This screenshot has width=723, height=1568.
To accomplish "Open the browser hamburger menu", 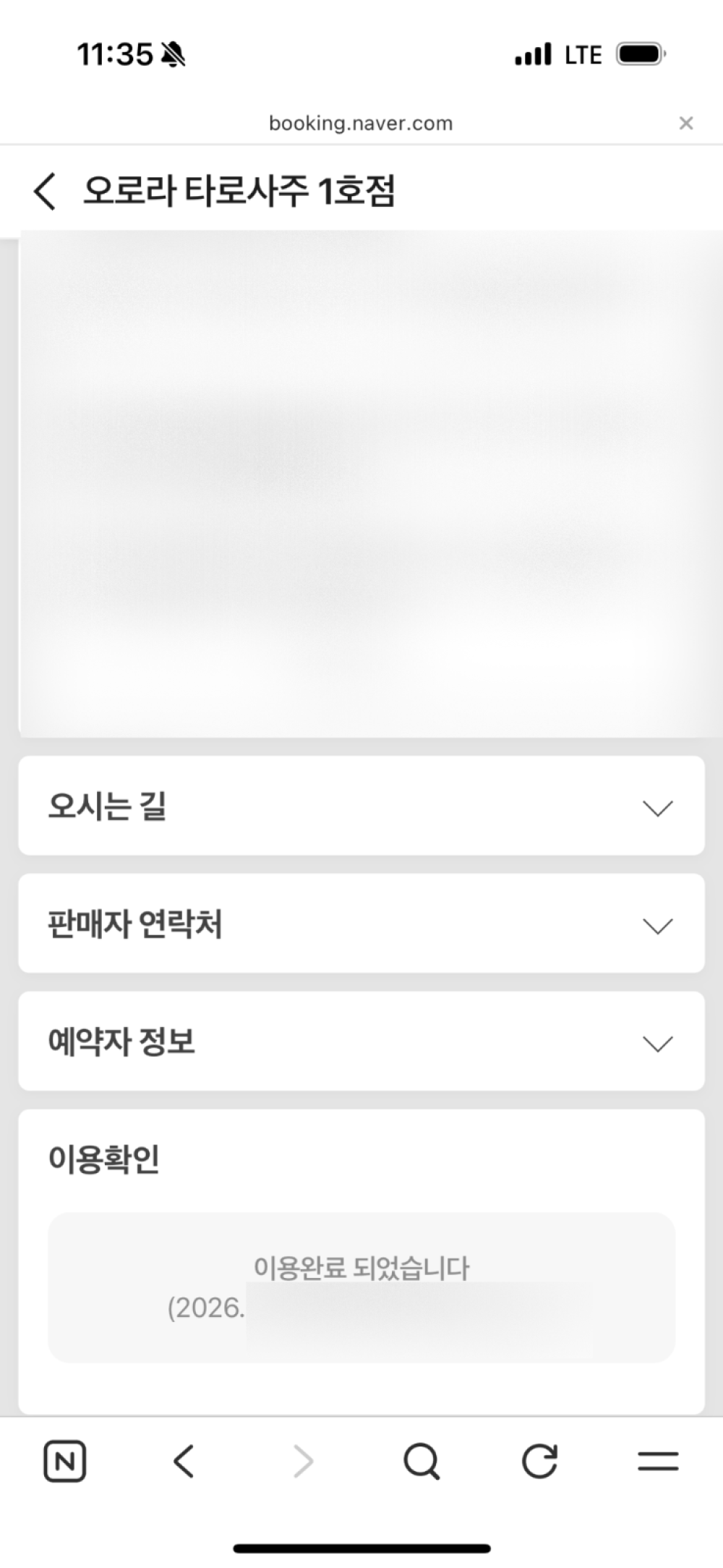I will [657, 1462].
